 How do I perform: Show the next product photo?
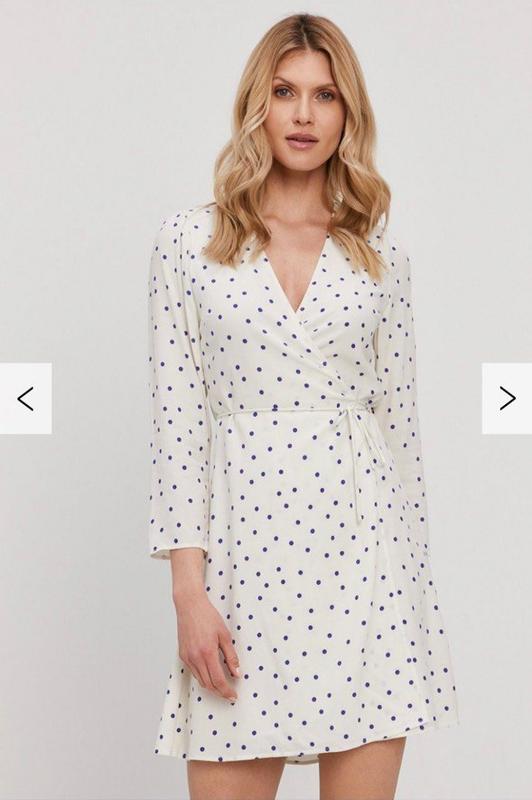[507, 398]
